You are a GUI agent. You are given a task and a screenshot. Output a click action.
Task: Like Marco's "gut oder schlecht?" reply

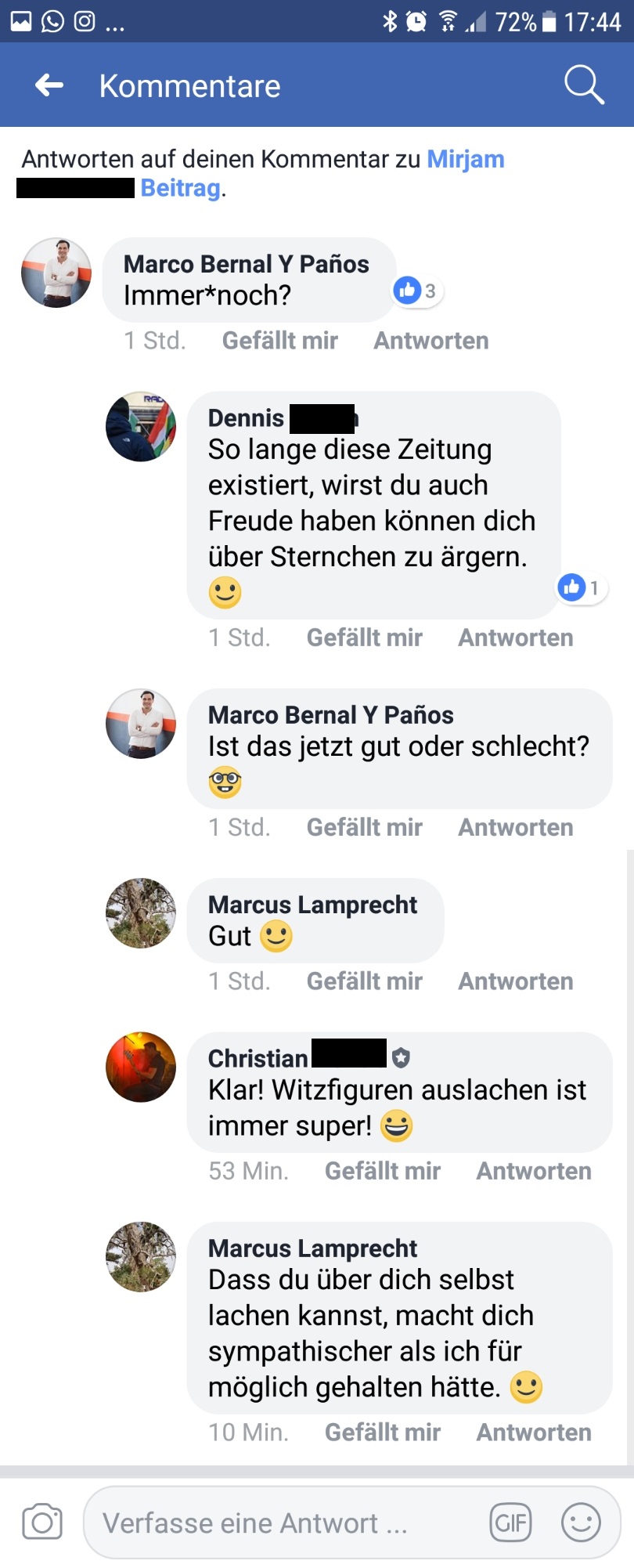(x=364, y=827)
